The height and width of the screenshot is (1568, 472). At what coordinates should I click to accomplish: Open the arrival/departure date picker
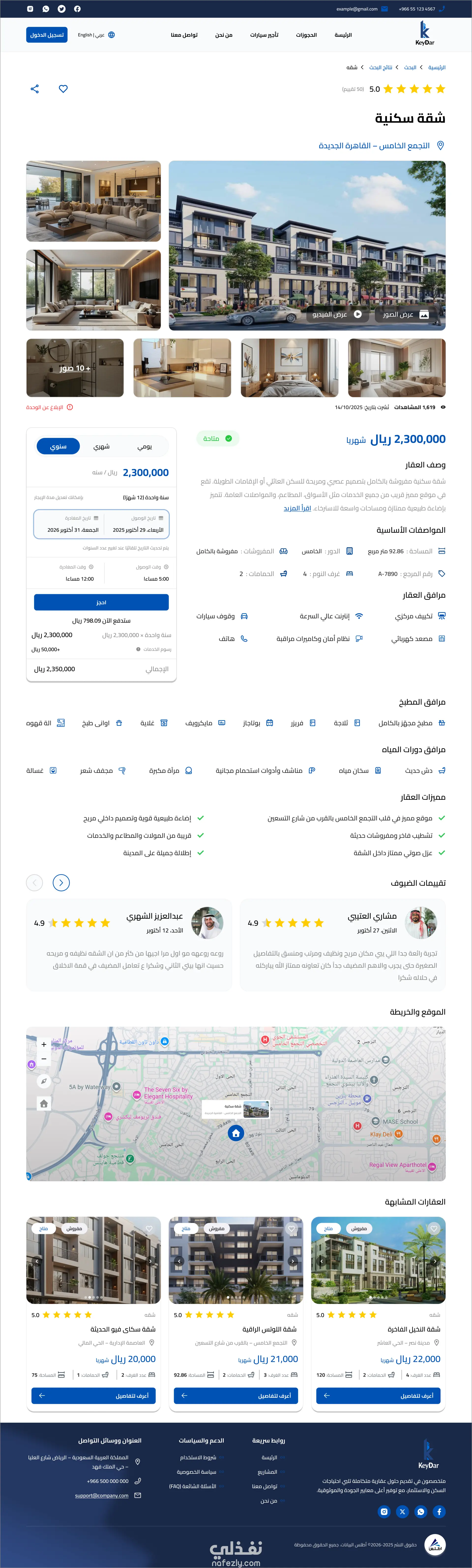coord(102,524)
